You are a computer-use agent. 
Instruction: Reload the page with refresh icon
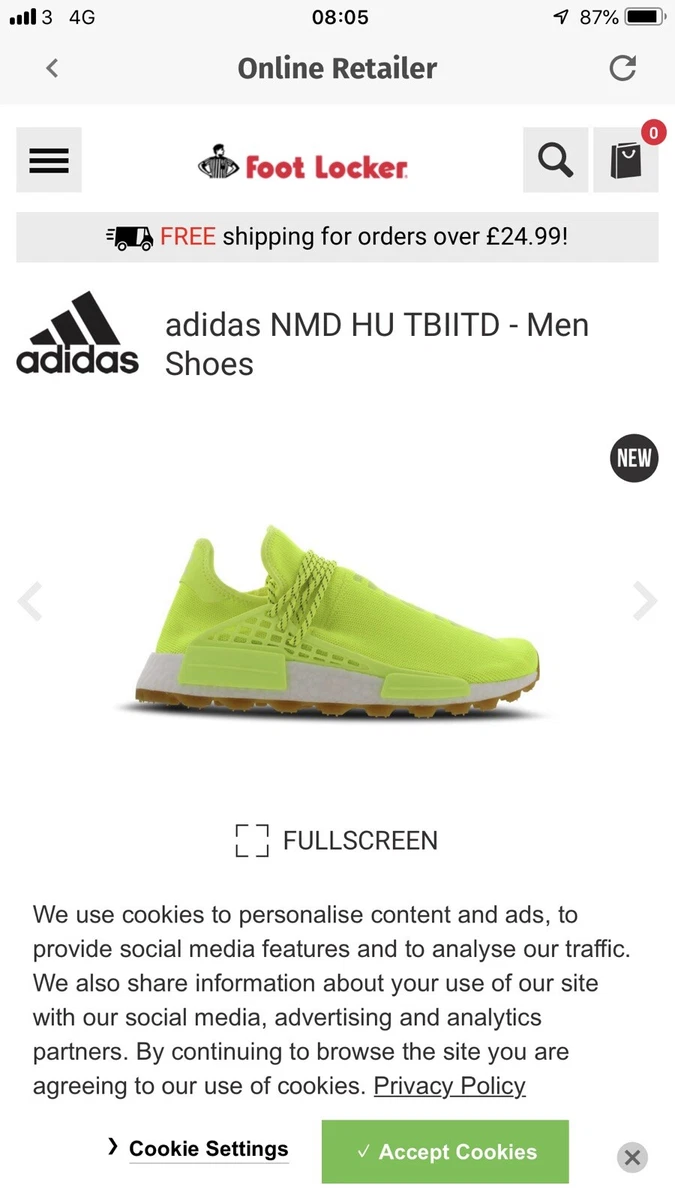pyautogui.click(x=622, y=68)
